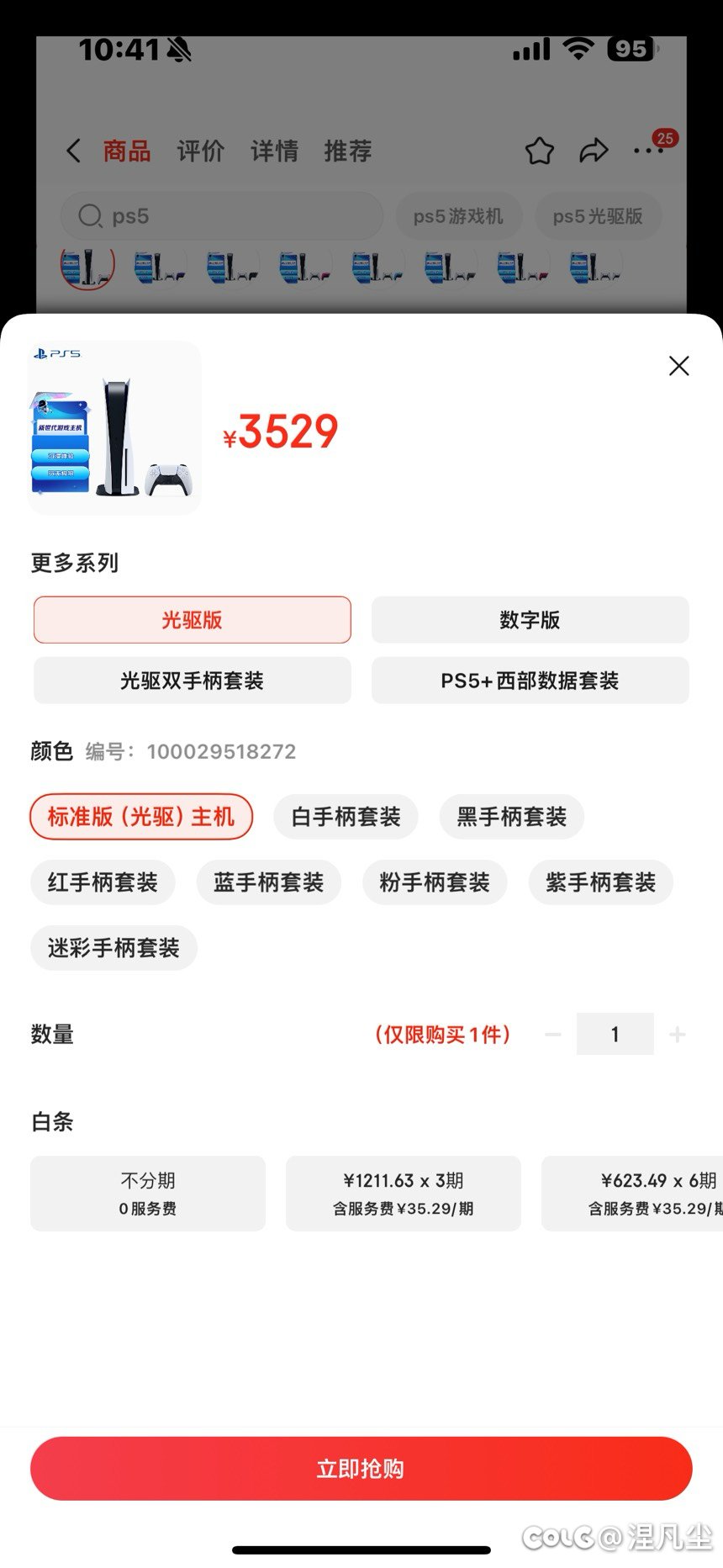Select the 紫手柄套装 option
The height and width of the screenshot is (1568, 723).
point(600,882)
